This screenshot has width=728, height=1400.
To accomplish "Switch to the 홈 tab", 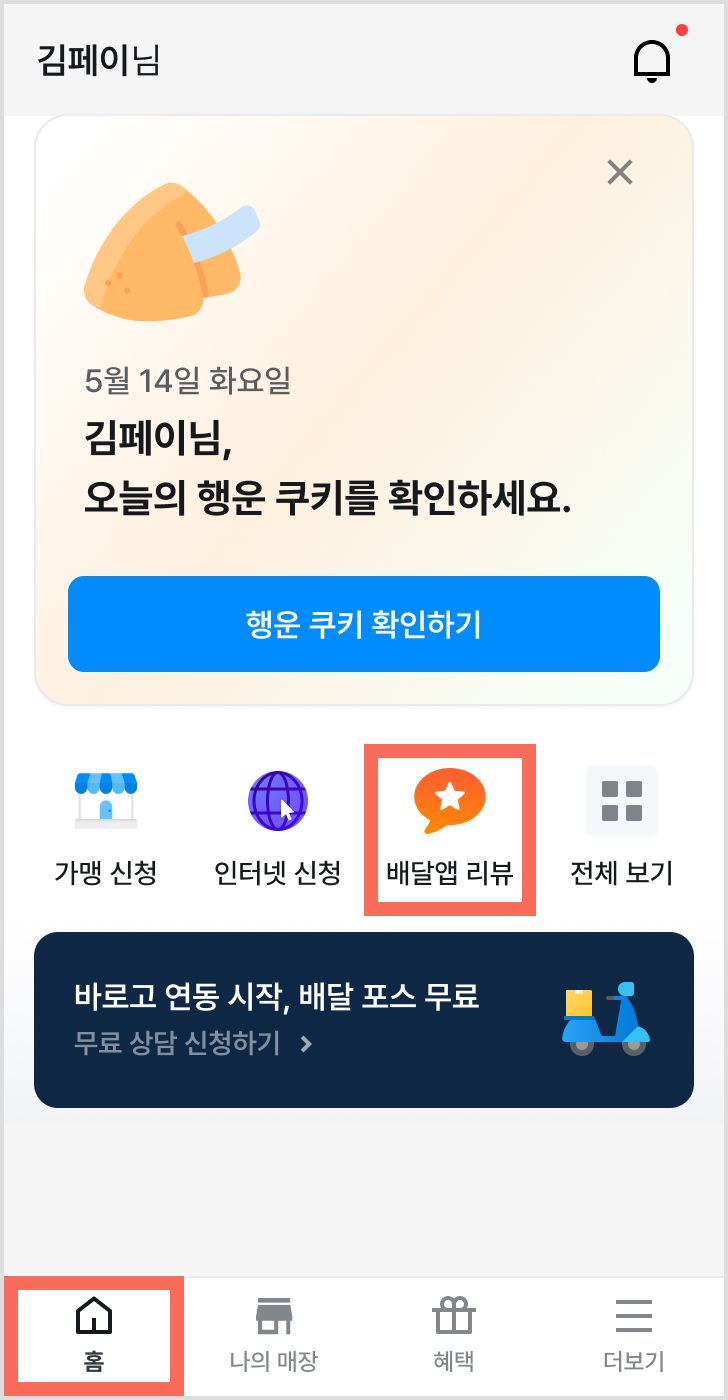I will pyautogui.click(x=94, y=1334).
